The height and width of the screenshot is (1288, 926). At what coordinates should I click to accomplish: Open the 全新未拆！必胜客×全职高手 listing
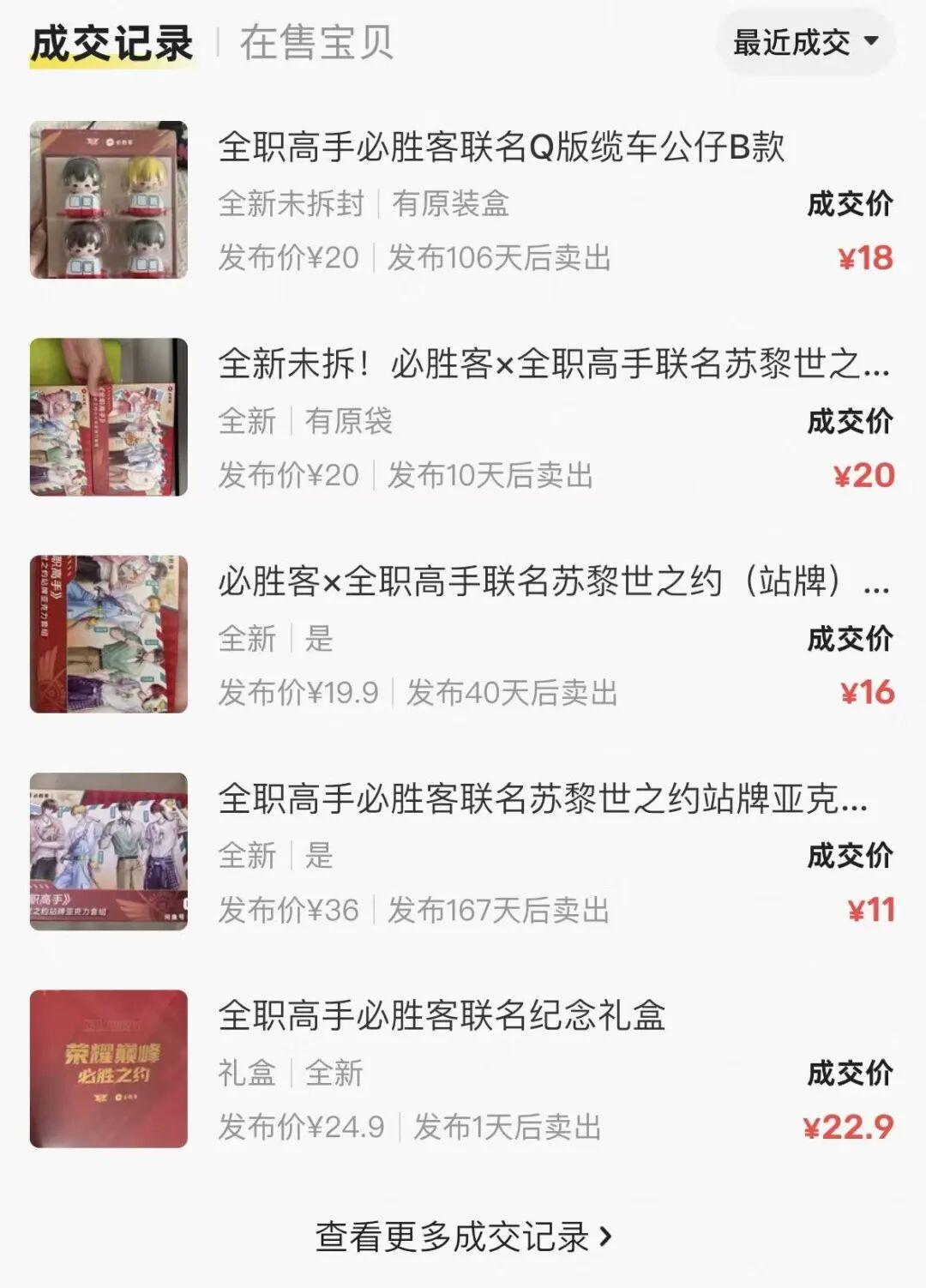553,364
